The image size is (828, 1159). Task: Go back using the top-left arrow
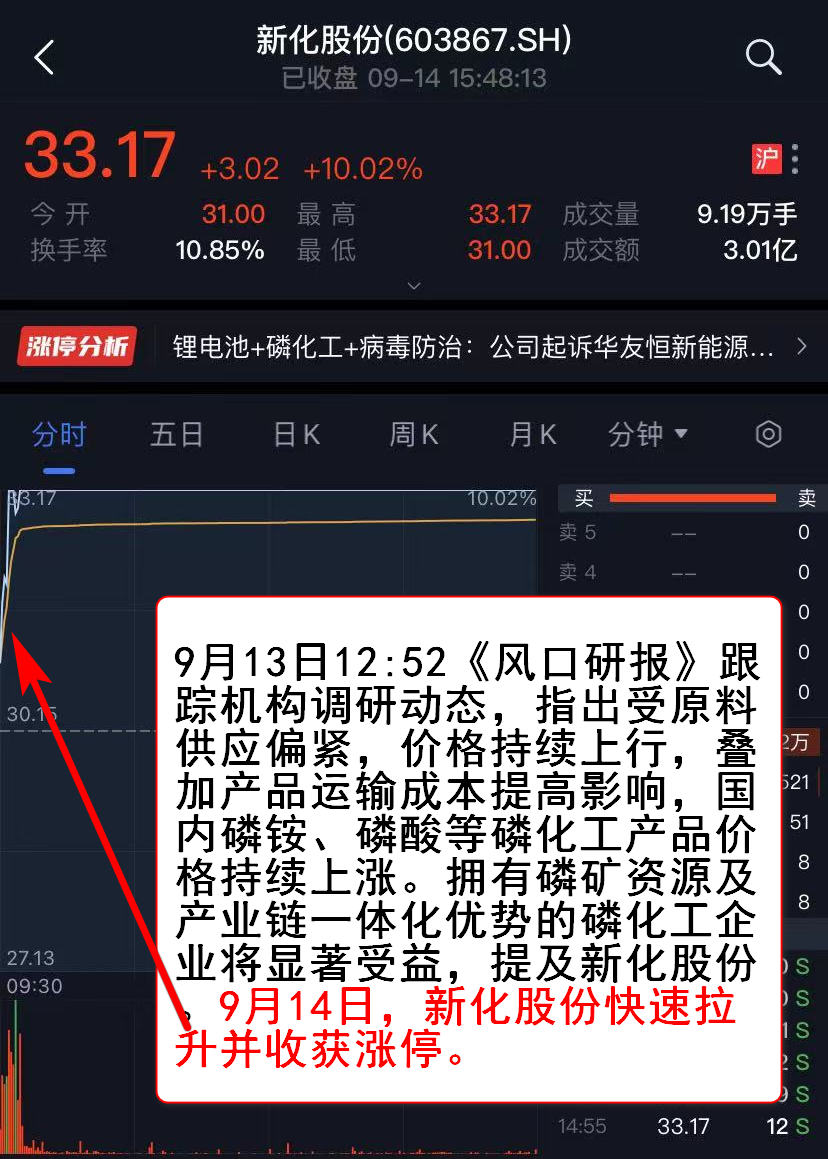pyautogui.click(x=44, y=58)
